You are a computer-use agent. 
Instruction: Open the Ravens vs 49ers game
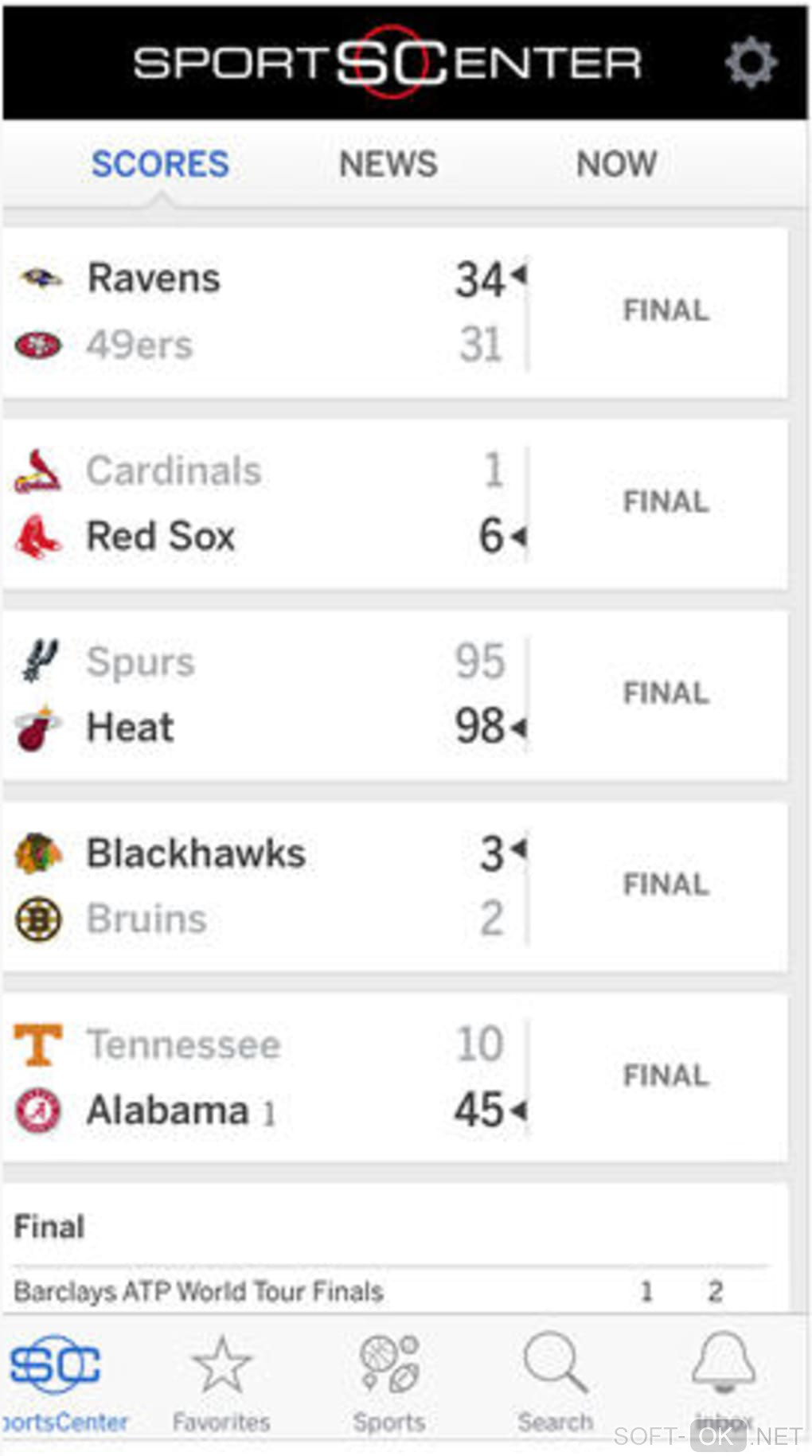tap(394, 312)
